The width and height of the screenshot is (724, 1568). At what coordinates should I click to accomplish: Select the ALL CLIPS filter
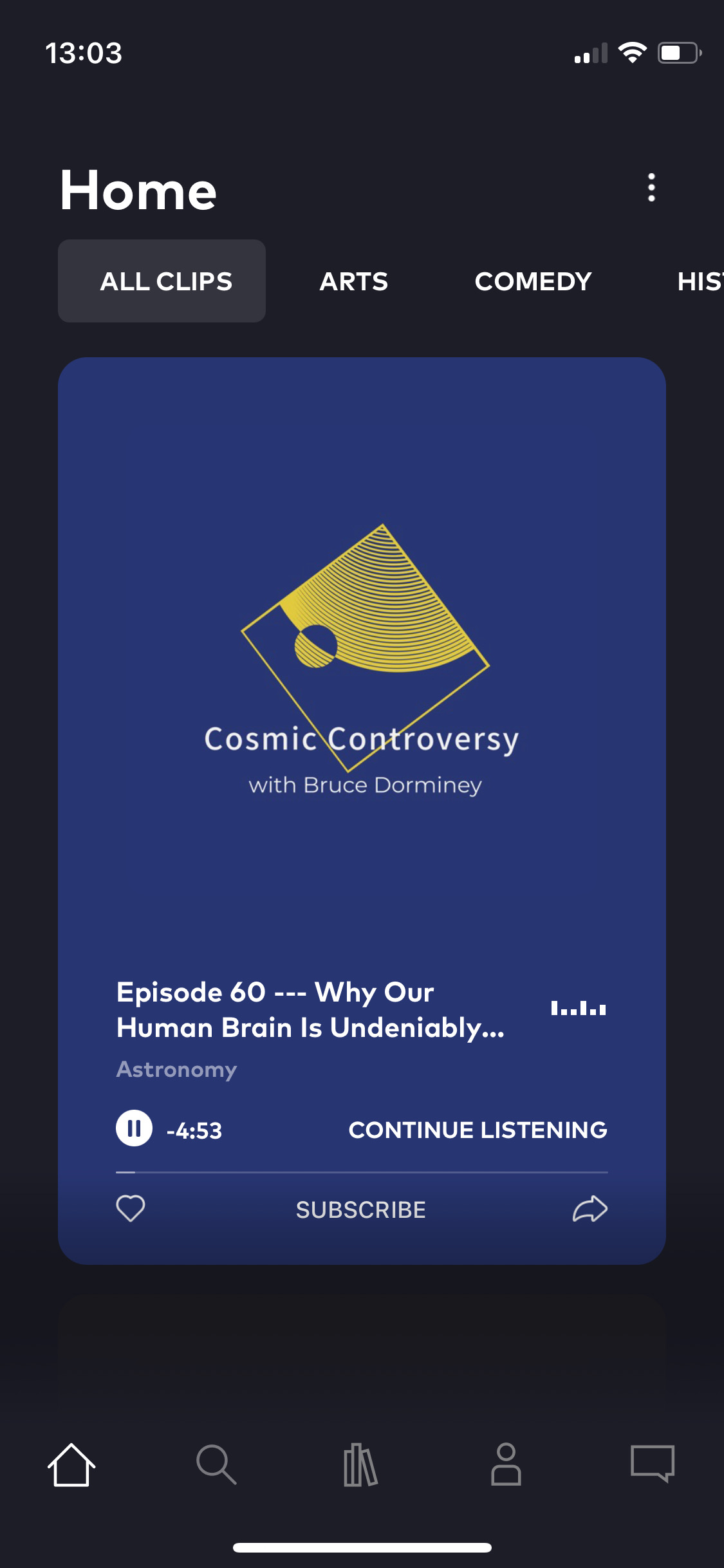pyautogui.click(x=161, y=281)
